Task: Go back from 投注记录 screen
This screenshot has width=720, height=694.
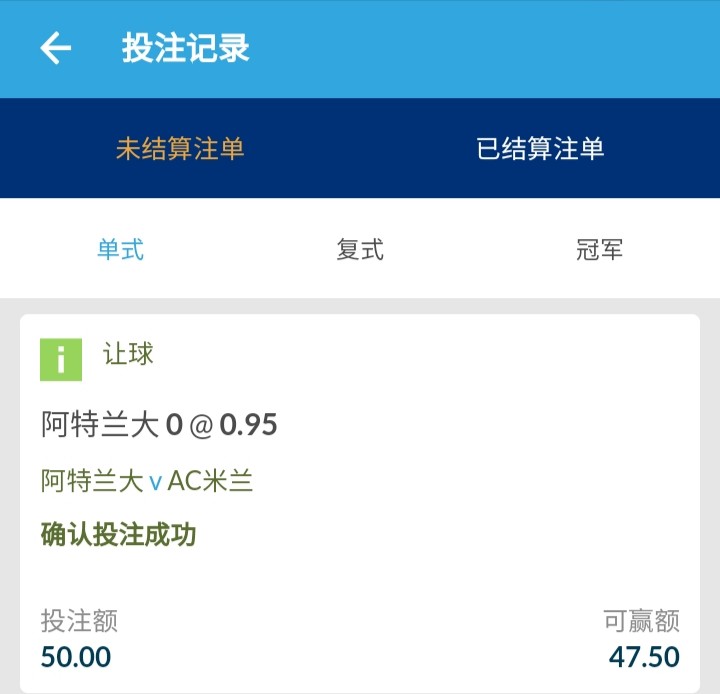Action: point(56,49)
